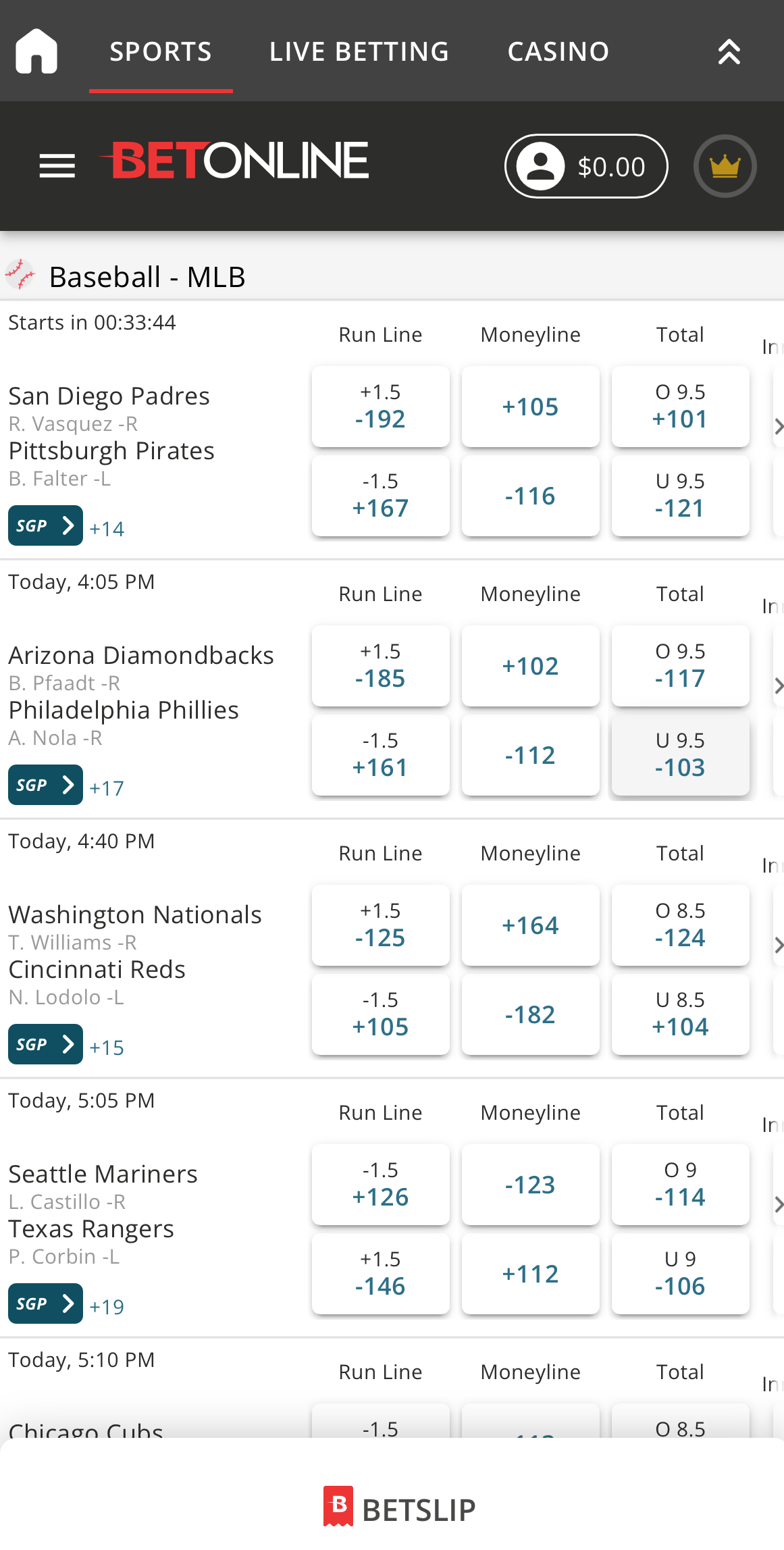
Task: Open the SGP for the Mariners vs Rangers game
Action: [45, 1303]
